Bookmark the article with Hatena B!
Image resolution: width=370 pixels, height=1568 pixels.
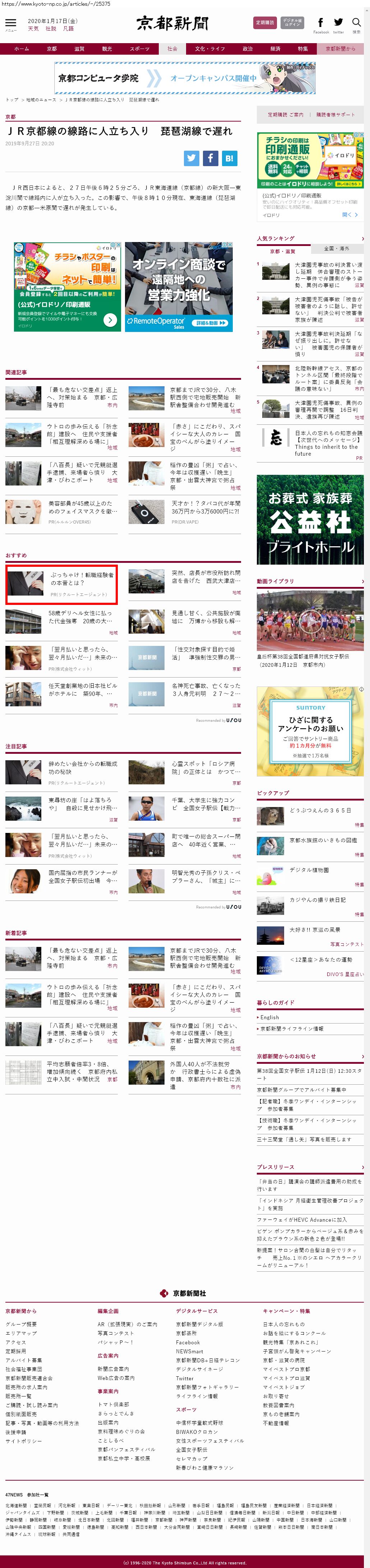[229, 158]
